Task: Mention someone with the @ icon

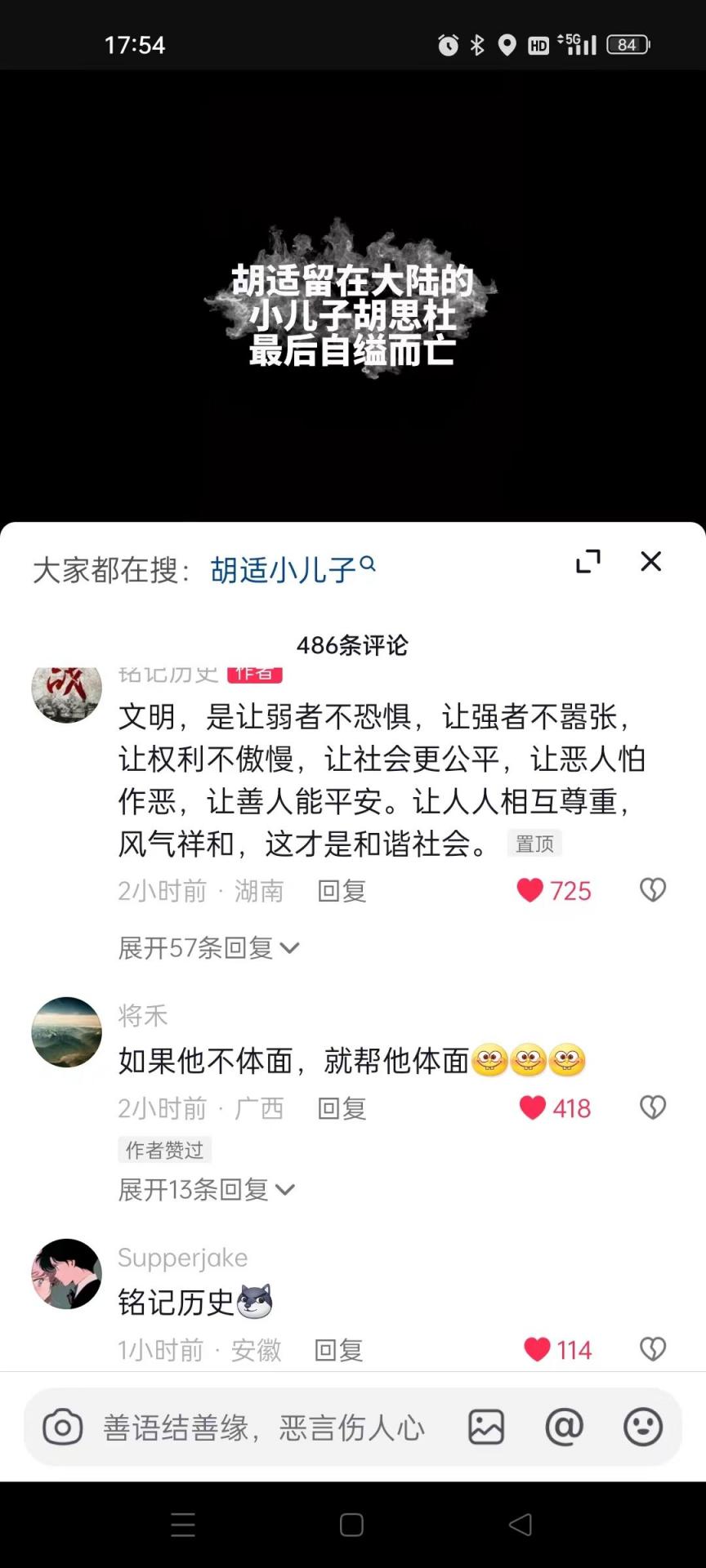Action: click(x=564, y=1428)
